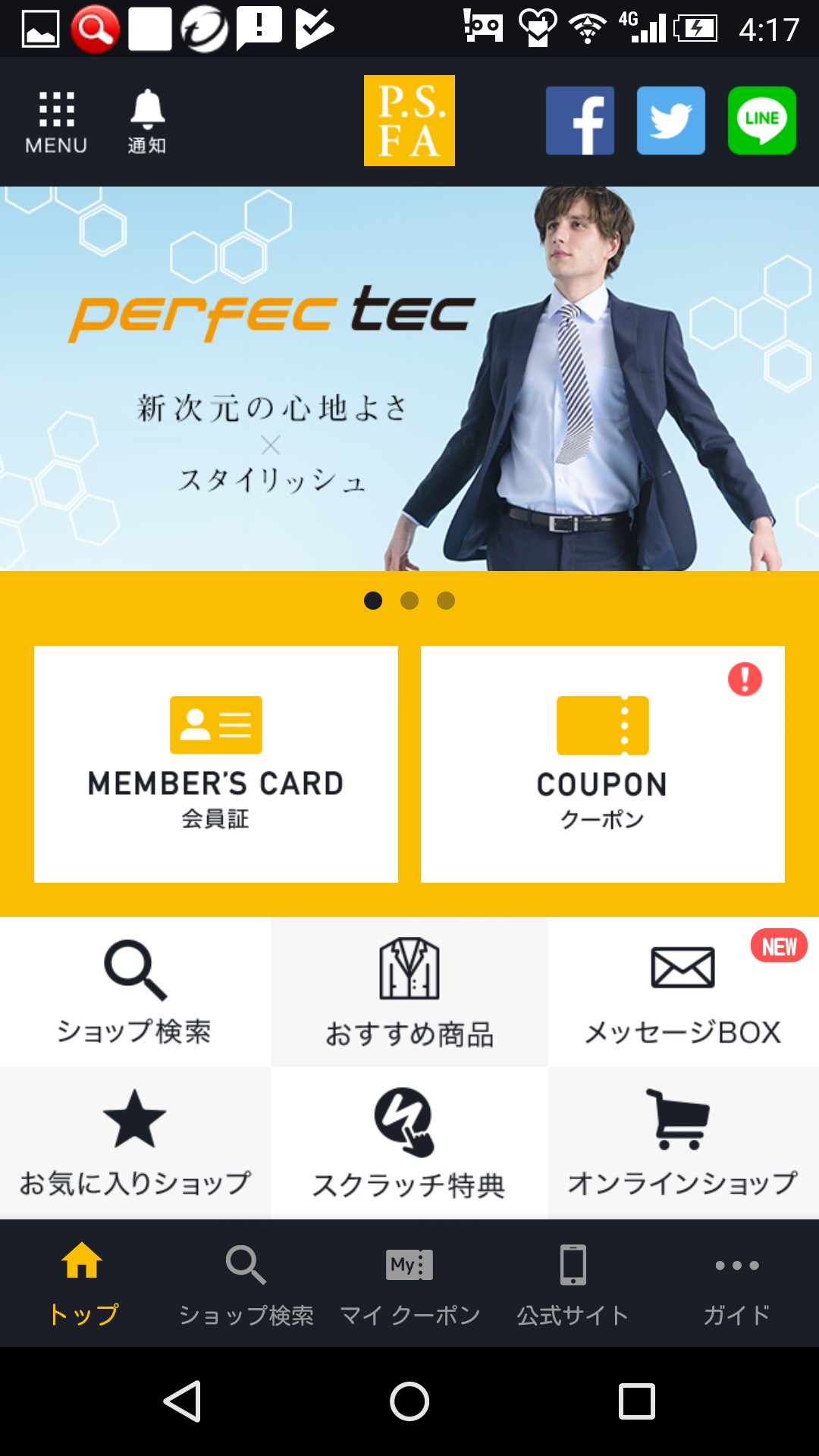819x1456 pixels.
Task: Switch to ショップ検索 tab in bottom bar
Action: point(246,1284)
